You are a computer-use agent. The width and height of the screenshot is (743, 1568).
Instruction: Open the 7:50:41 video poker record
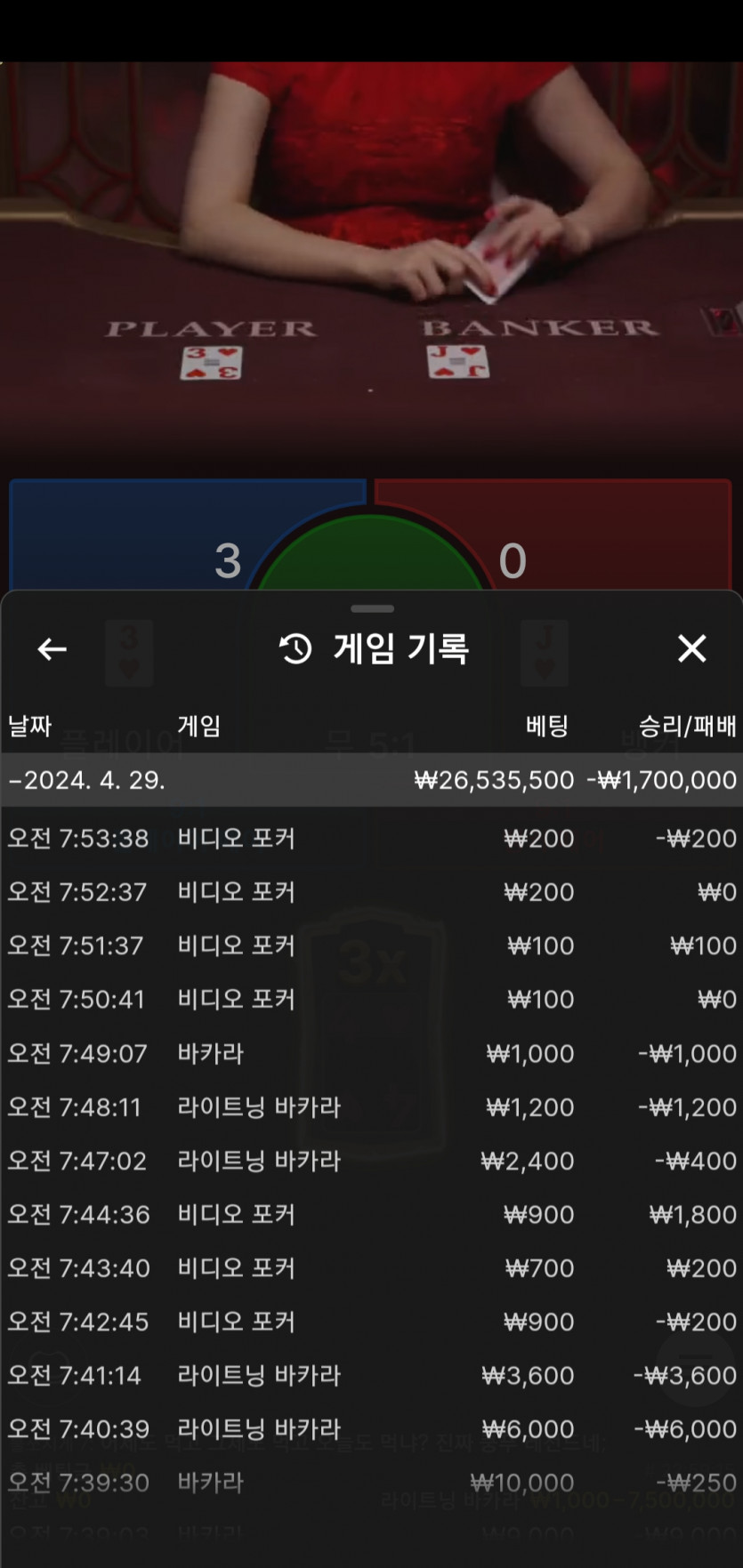tap(371, 999)
